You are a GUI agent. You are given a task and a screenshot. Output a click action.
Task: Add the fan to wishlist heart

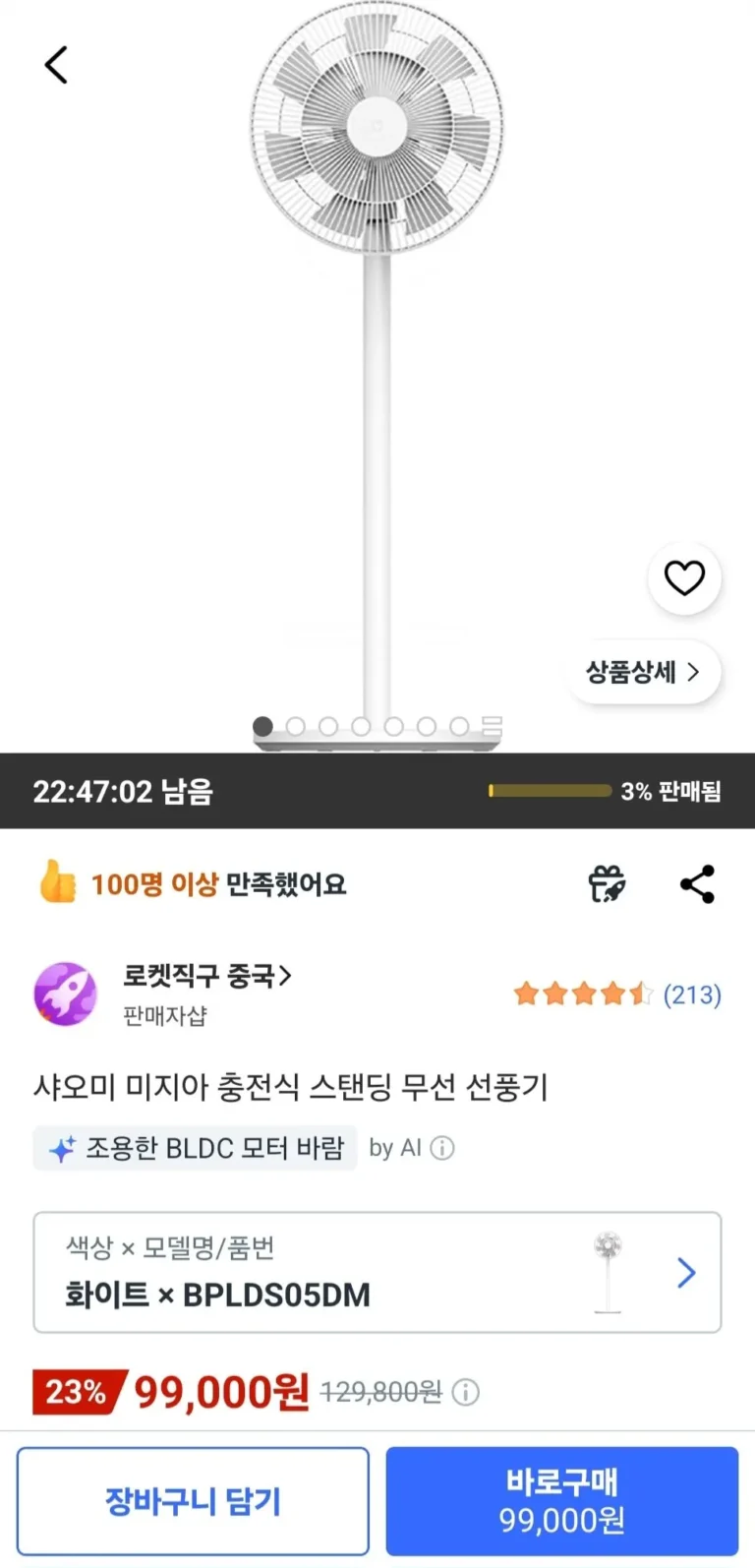pyautogui.click(x=684, y=577)
